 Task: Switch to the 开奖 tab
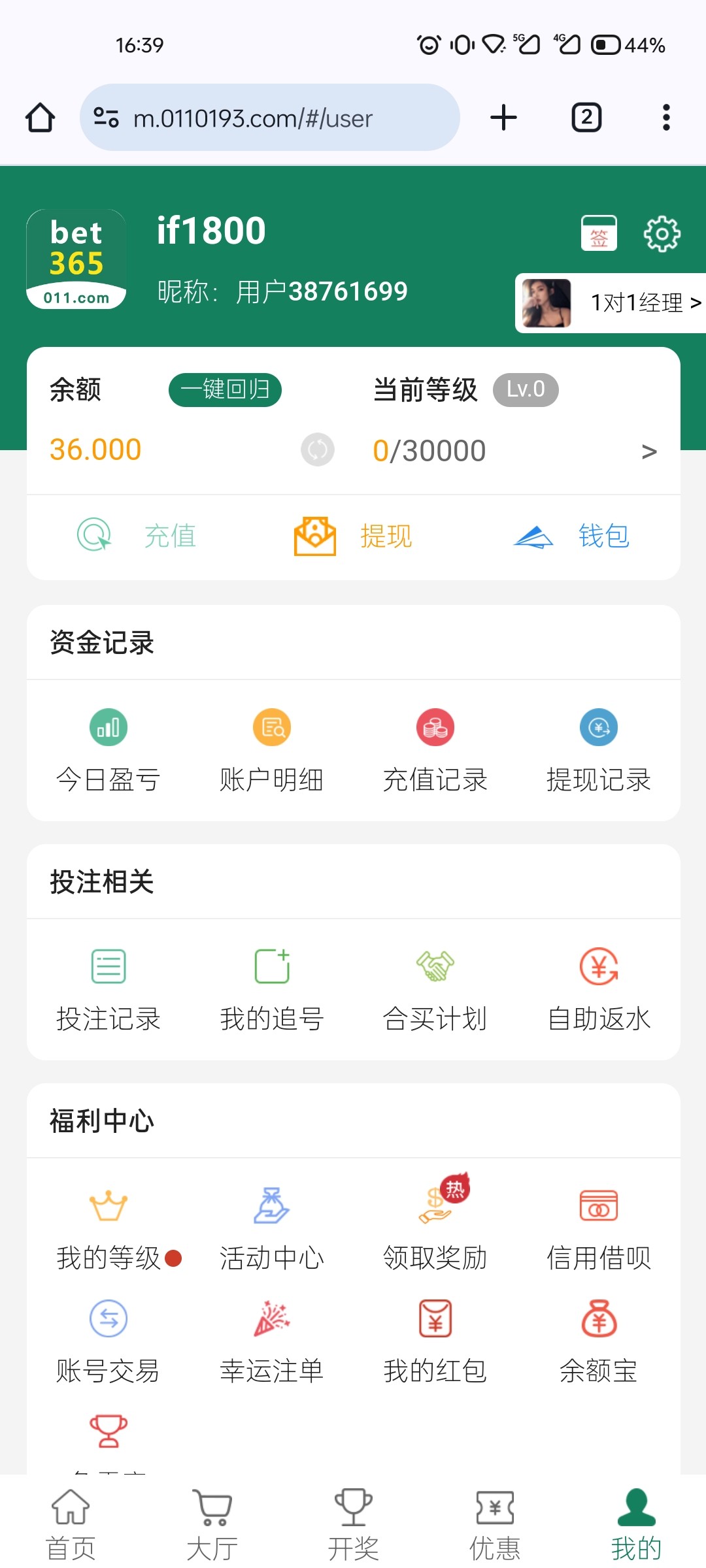353,1524
